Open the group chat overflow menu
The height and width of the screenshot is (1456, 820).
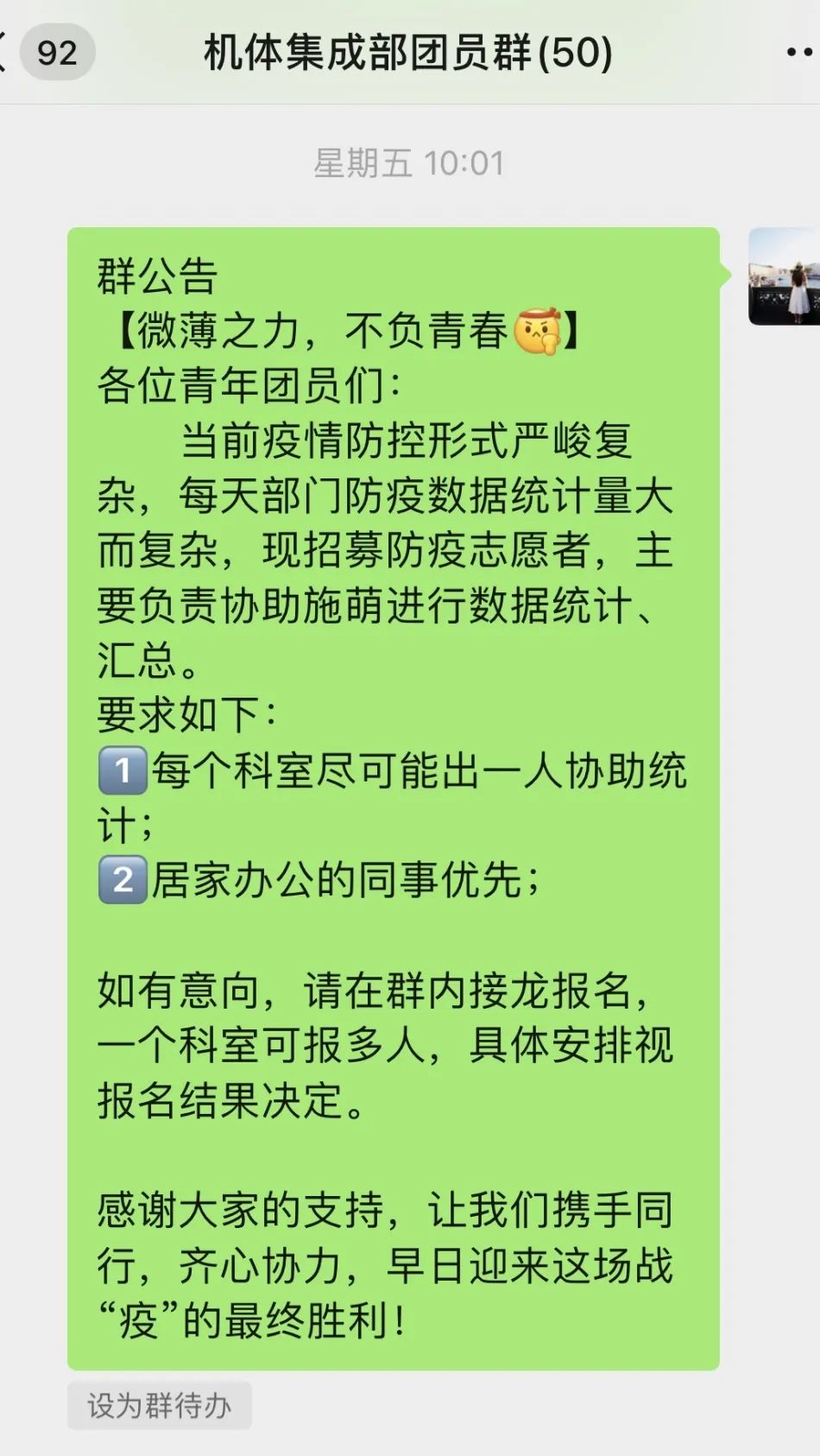(799, 53)
